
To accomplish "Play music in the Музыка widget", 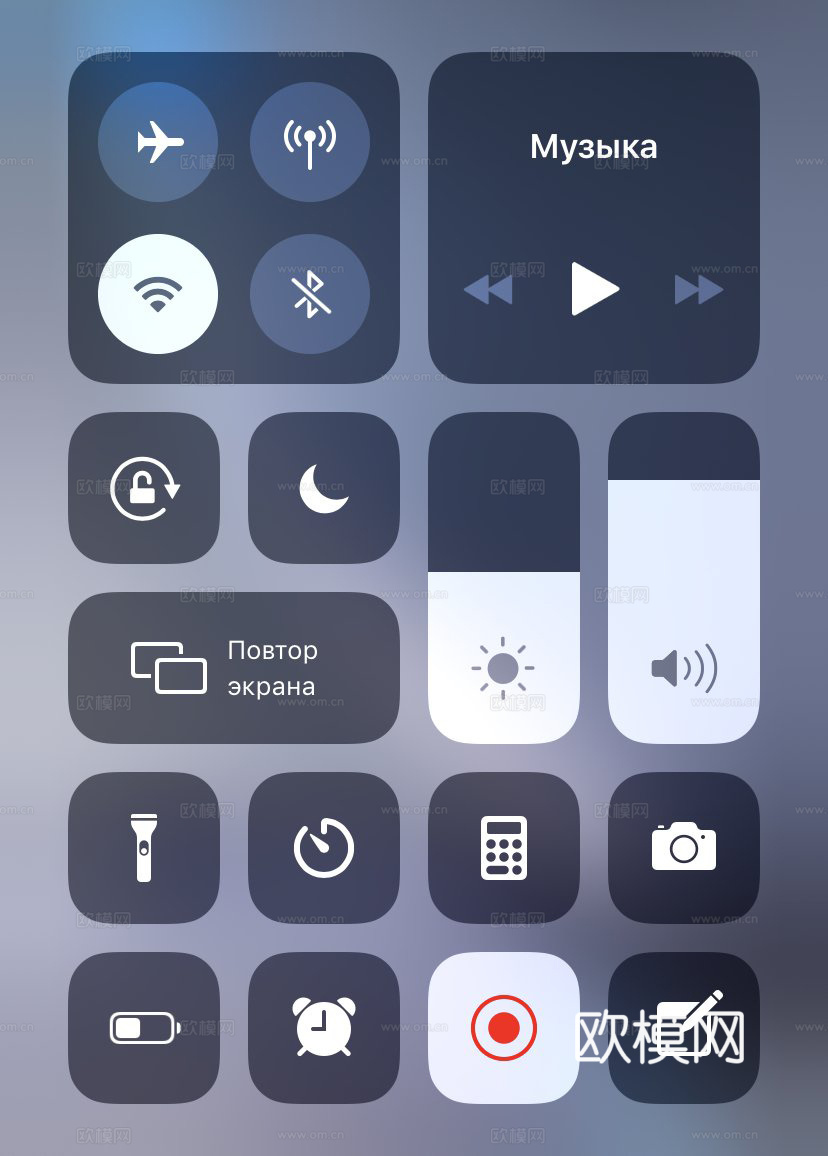I will [594, 289].
